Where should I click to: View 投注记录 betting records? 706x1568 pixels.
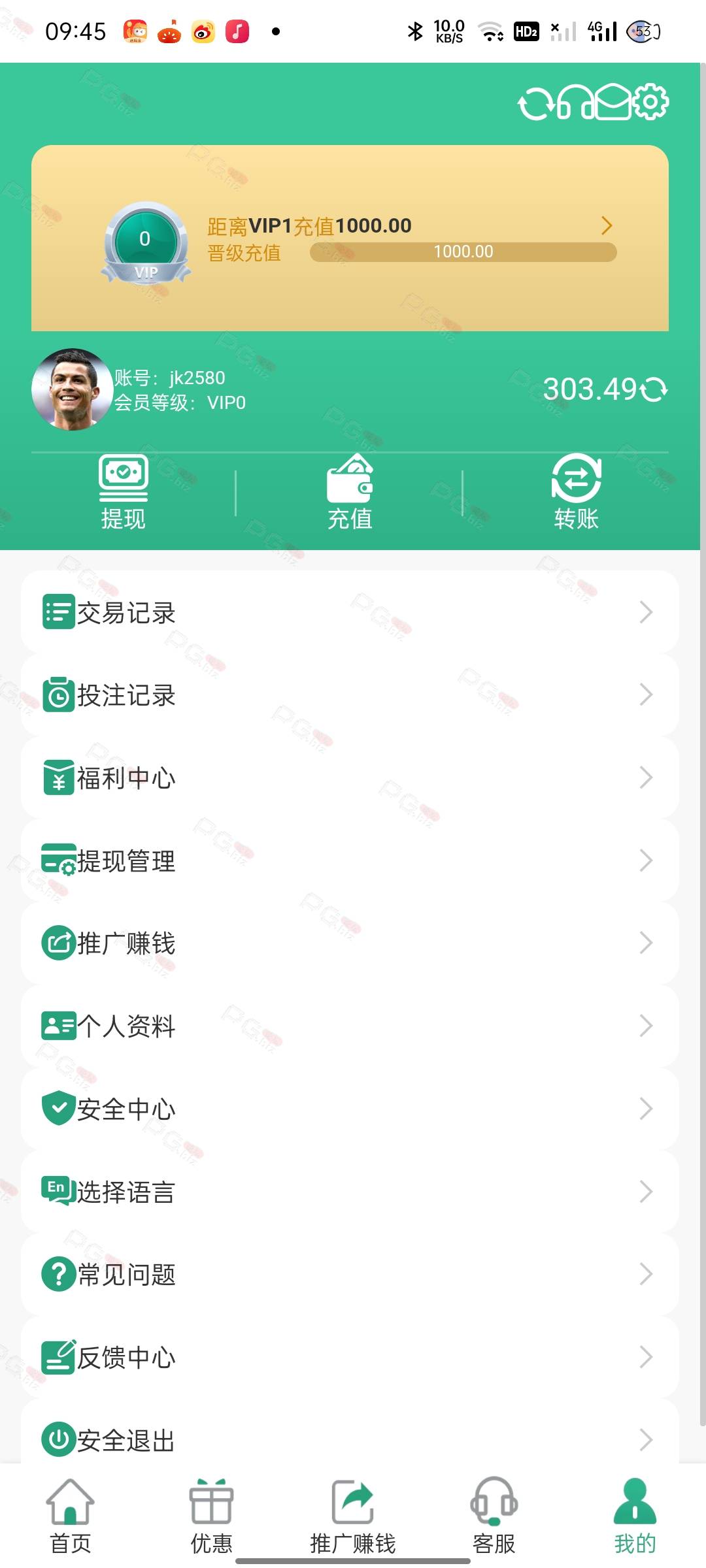(350, 694)
